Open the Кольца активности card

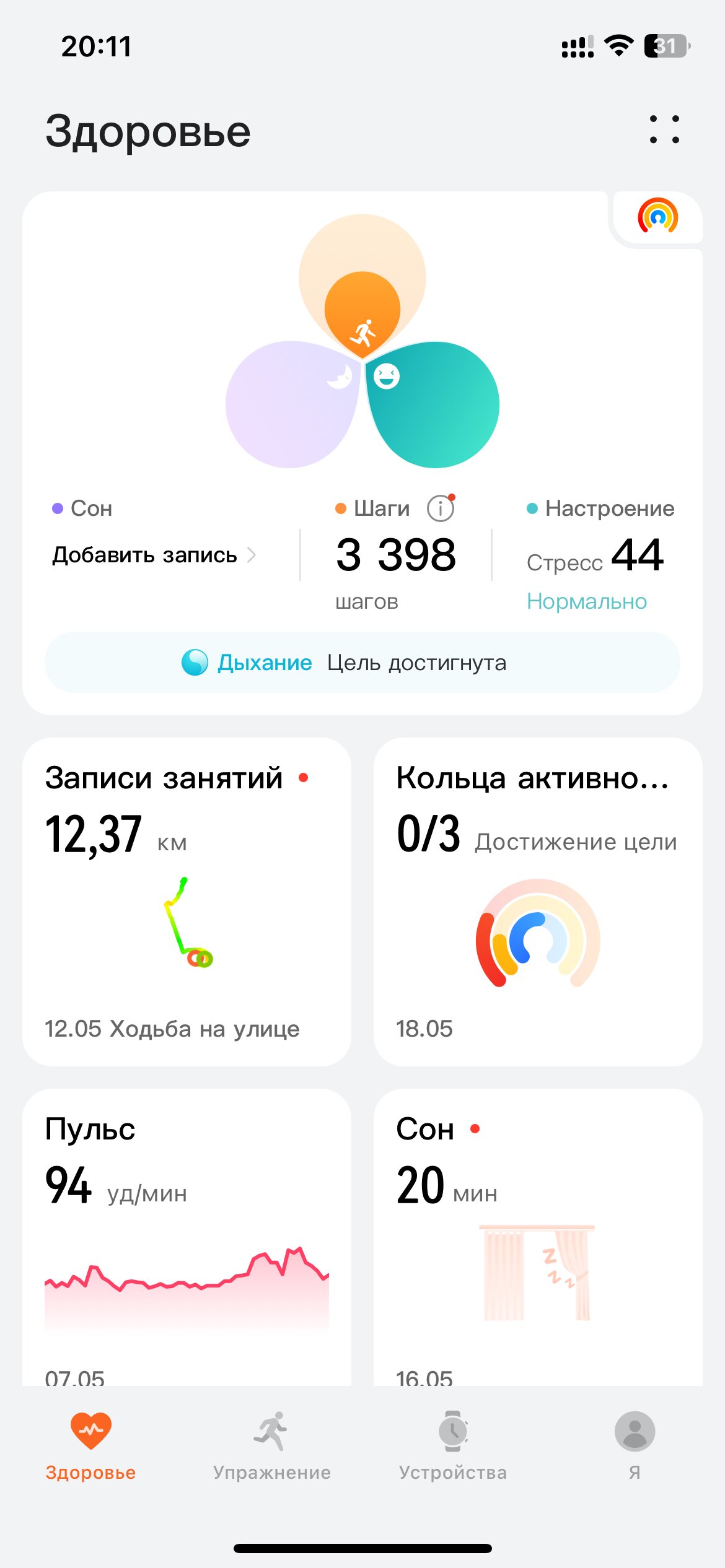pos(538,902)
